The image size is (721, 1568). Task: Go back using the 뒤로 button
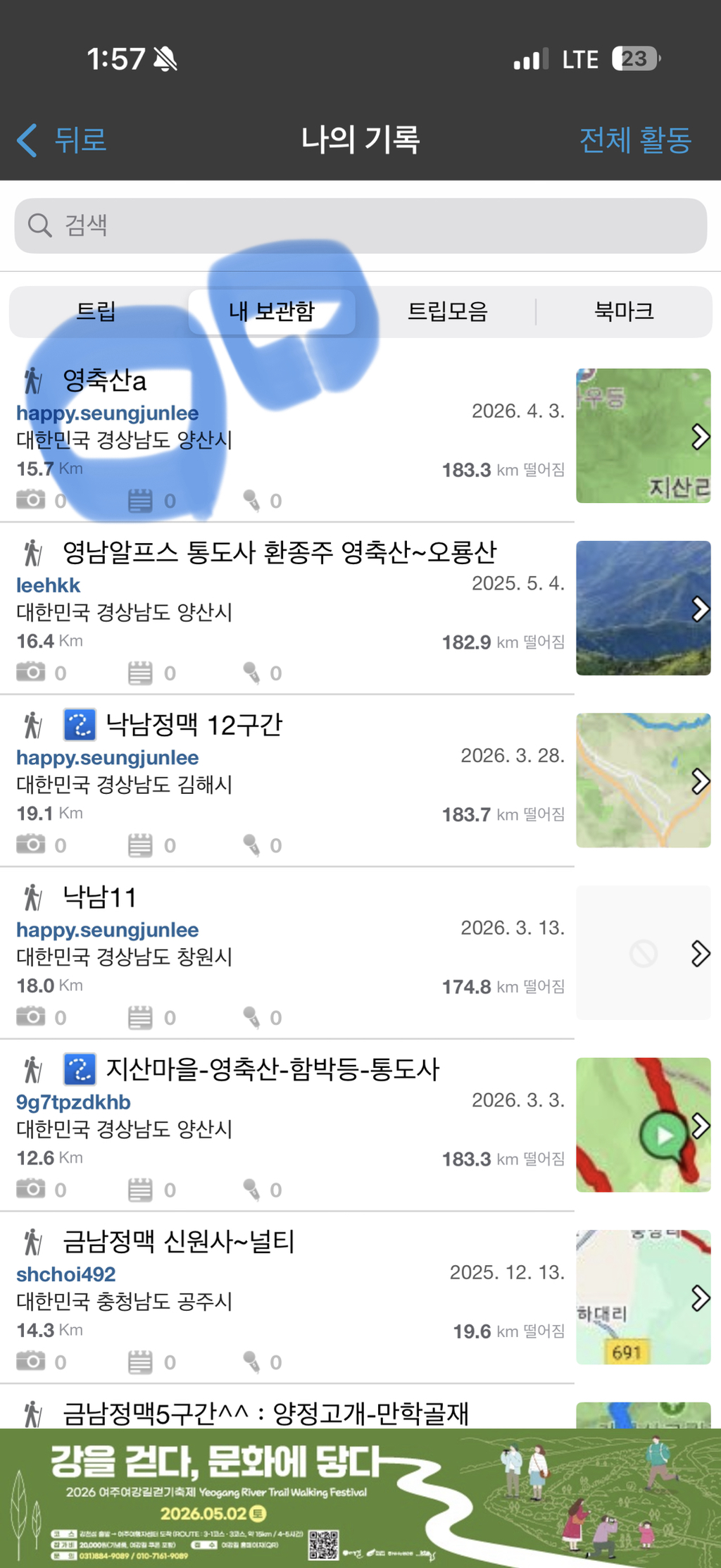point(62,139)
